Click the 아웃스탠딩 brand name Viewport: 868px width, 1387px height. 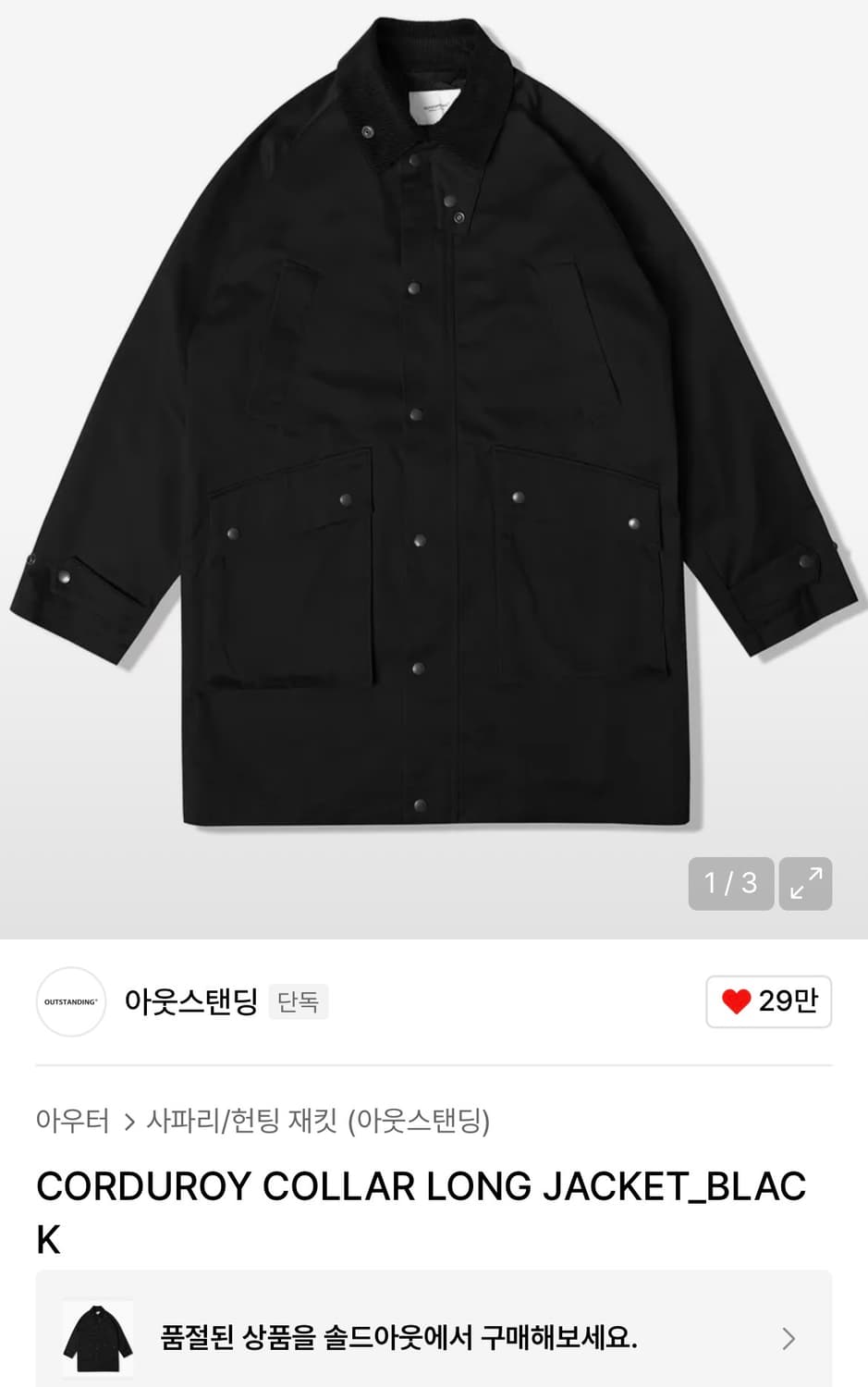(x=191, y=1001)
